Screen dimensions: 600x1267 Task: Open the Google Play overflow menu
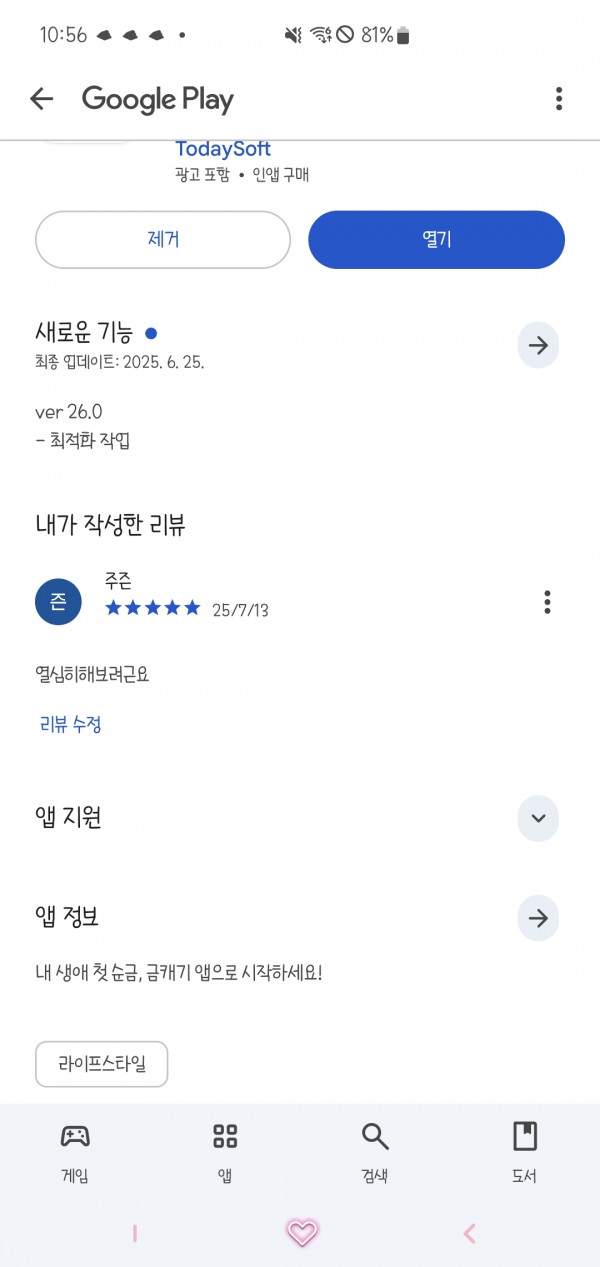tap(559, 98)
